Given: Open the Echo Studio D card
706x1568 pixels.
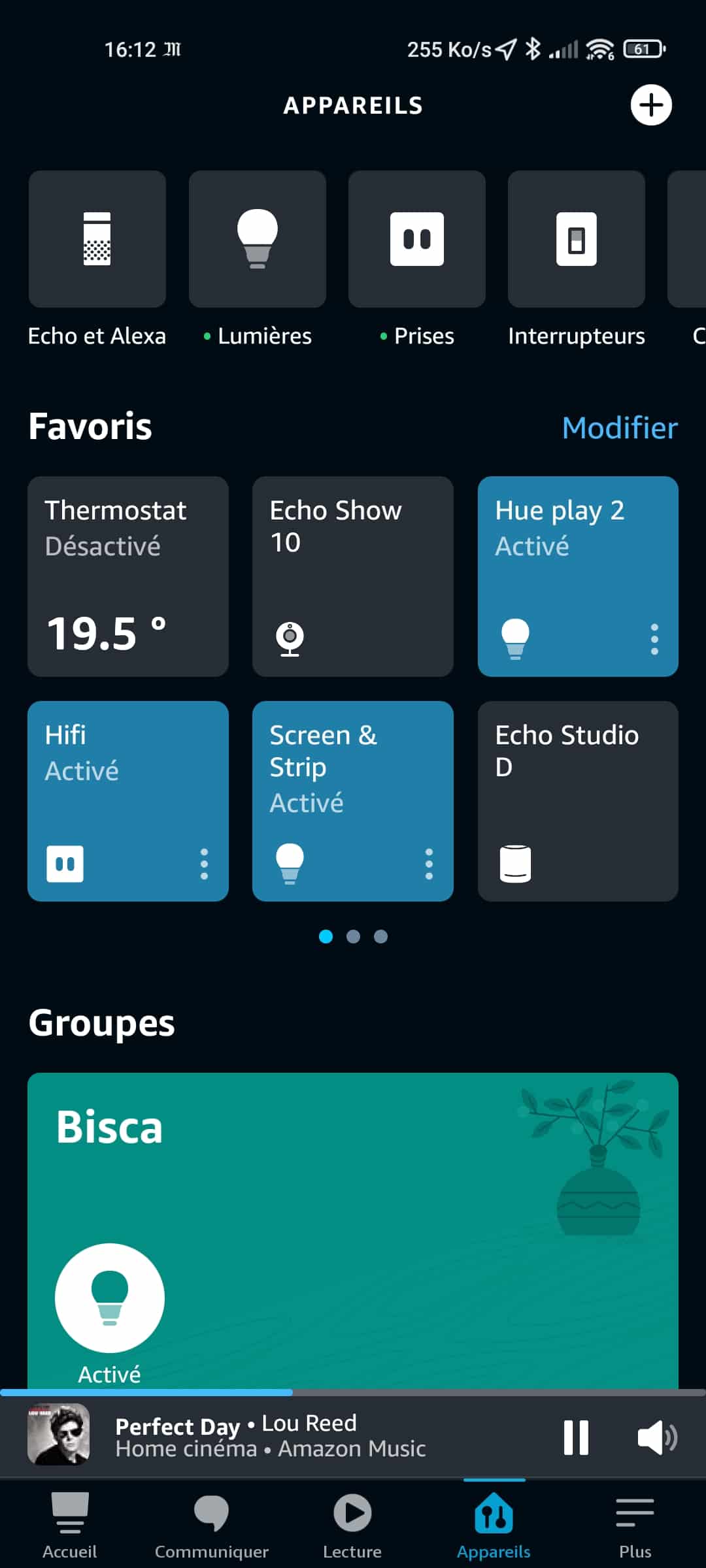Looking at the screenshot, I should (578, 801).
